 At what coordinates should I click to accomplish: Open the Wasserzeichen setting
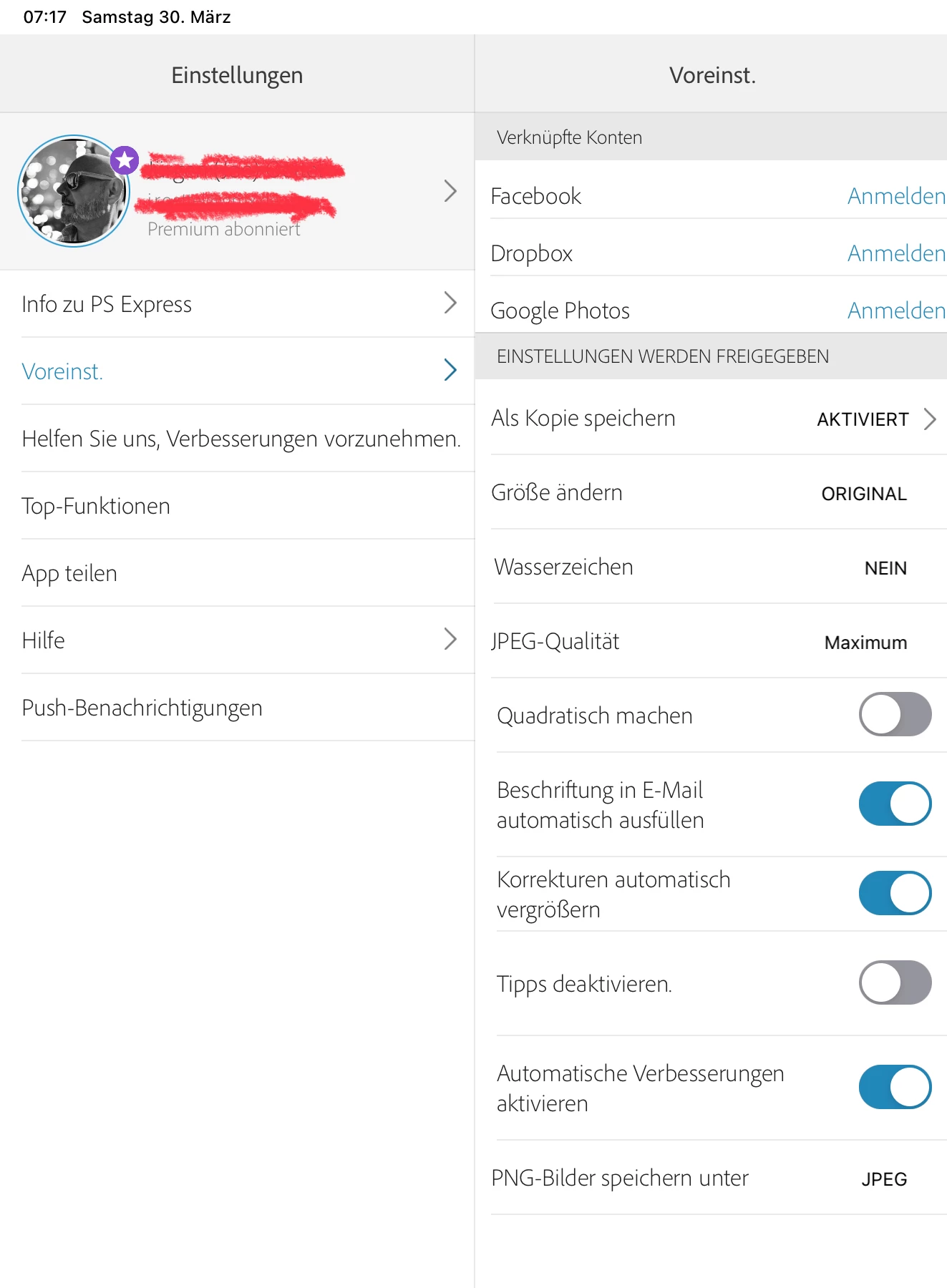coord(716,567)
